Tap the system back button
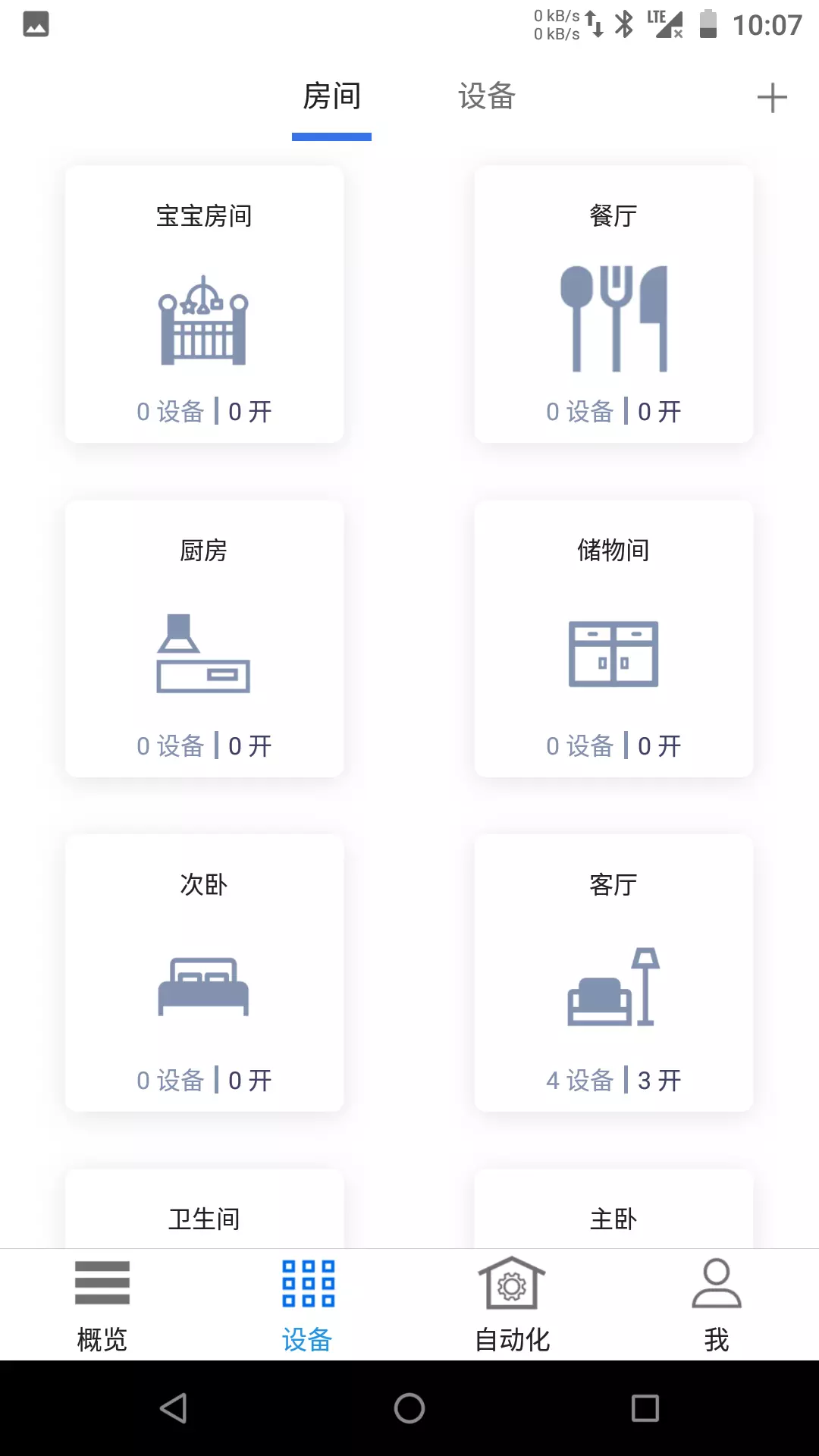819x1456 pixels. point(174,1408)
